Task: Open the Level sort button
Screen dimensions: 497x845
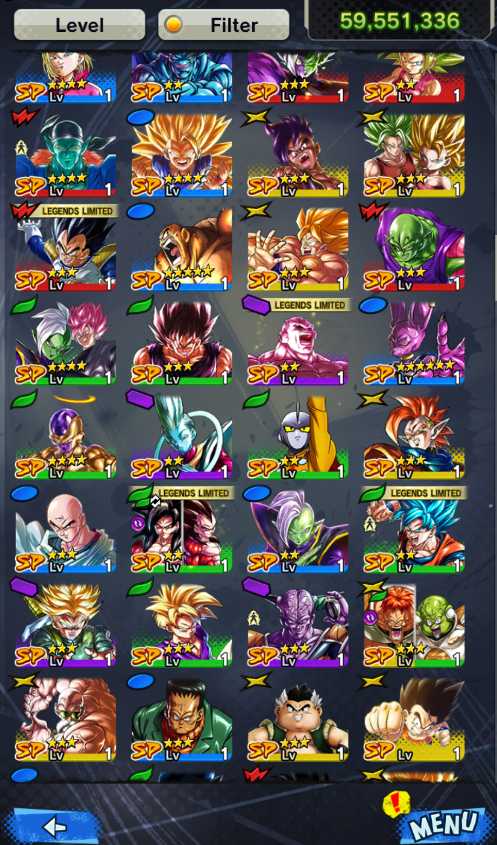Action: (79, 25)
